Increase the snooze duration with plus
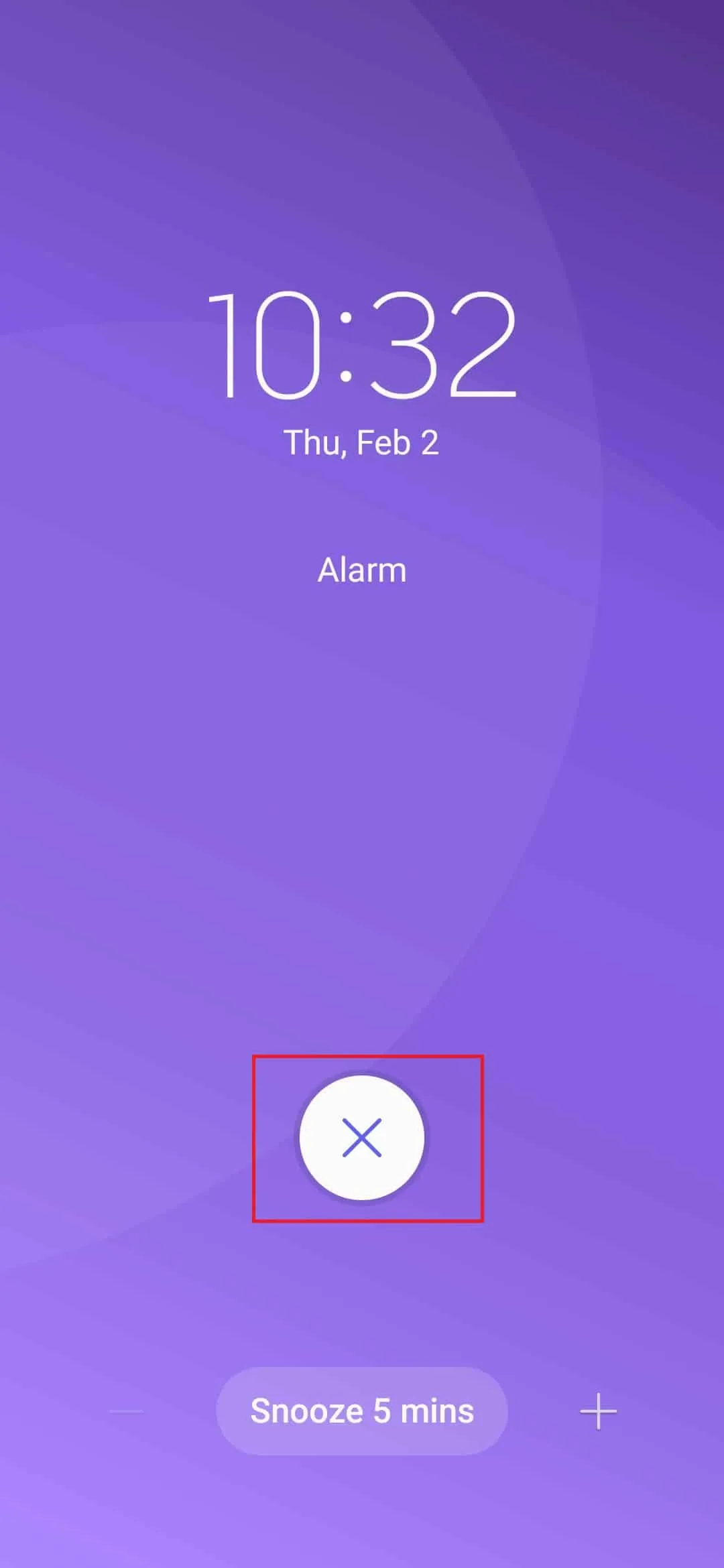724x1568 pixels. 598,1411
